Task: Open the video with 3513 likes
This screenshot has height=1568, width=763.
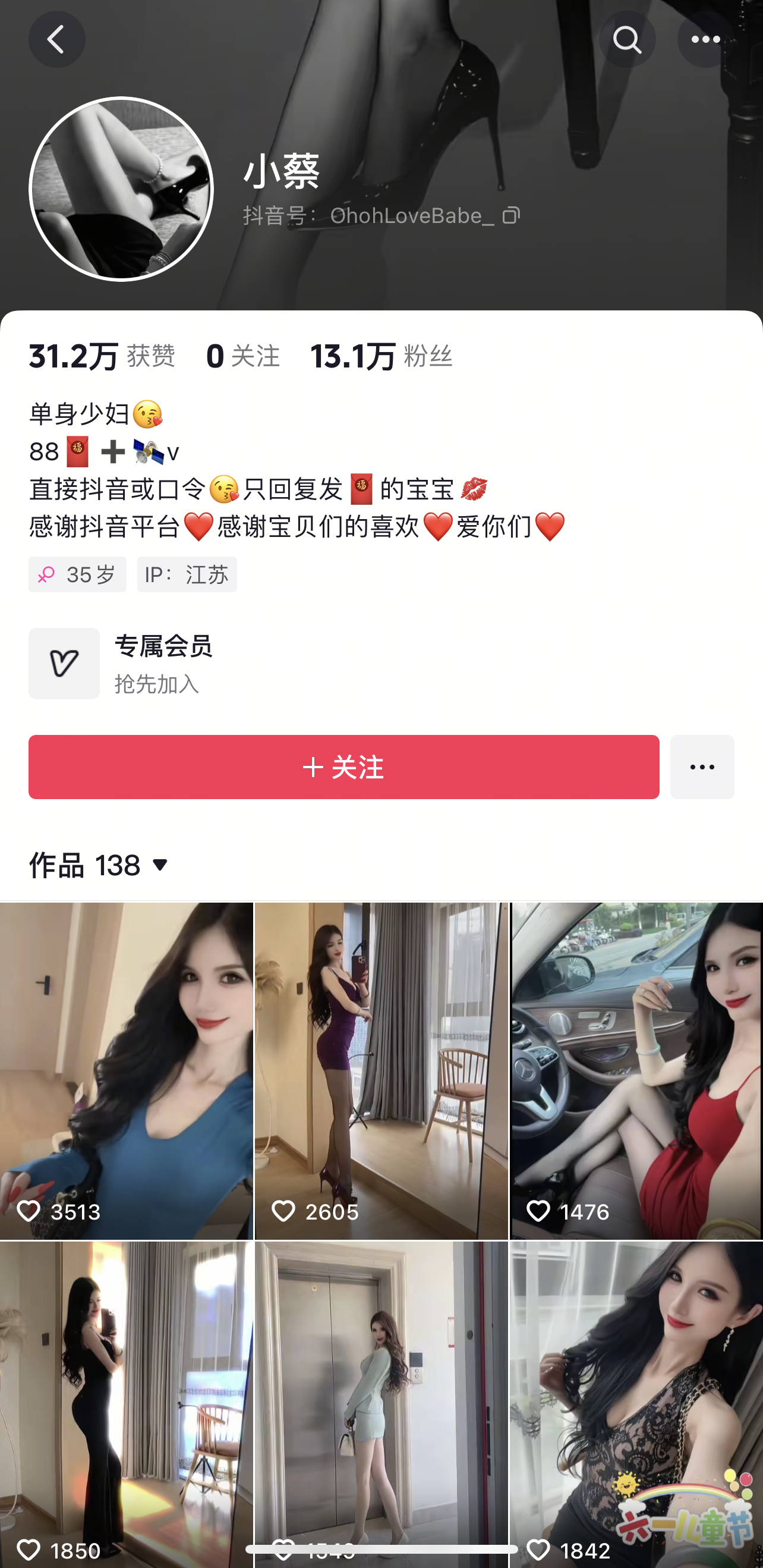Action: tap(126, 1071)
